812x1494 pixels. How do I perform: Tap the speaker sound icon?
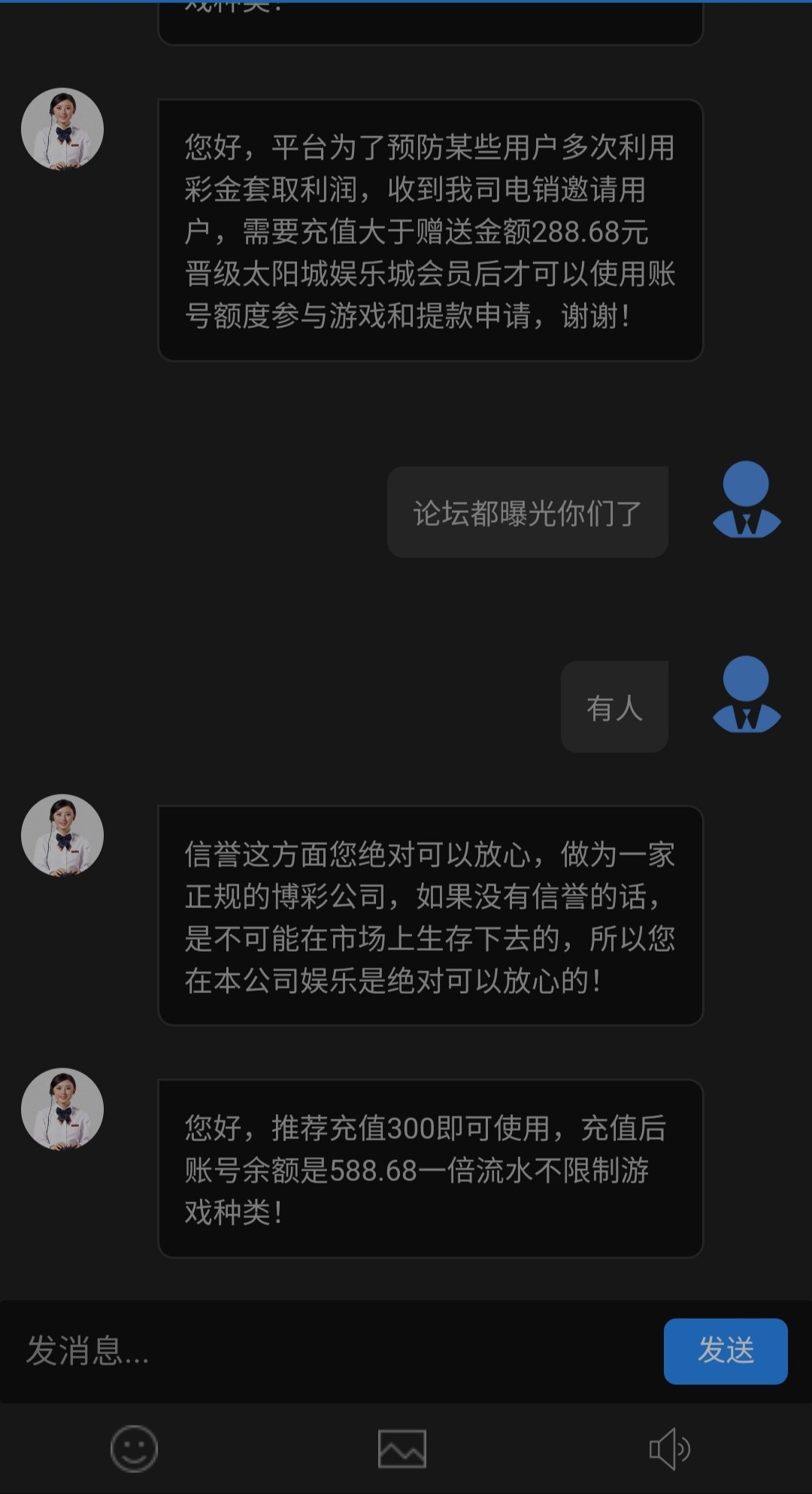pos(668,1449)
